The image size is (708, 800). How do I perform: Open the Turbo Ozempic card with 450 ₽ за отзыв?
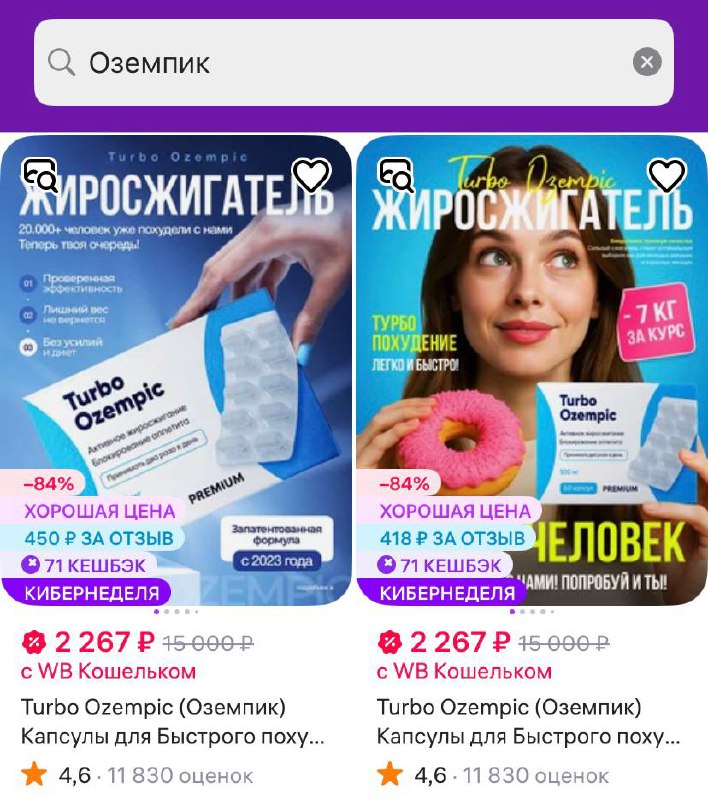176,380
